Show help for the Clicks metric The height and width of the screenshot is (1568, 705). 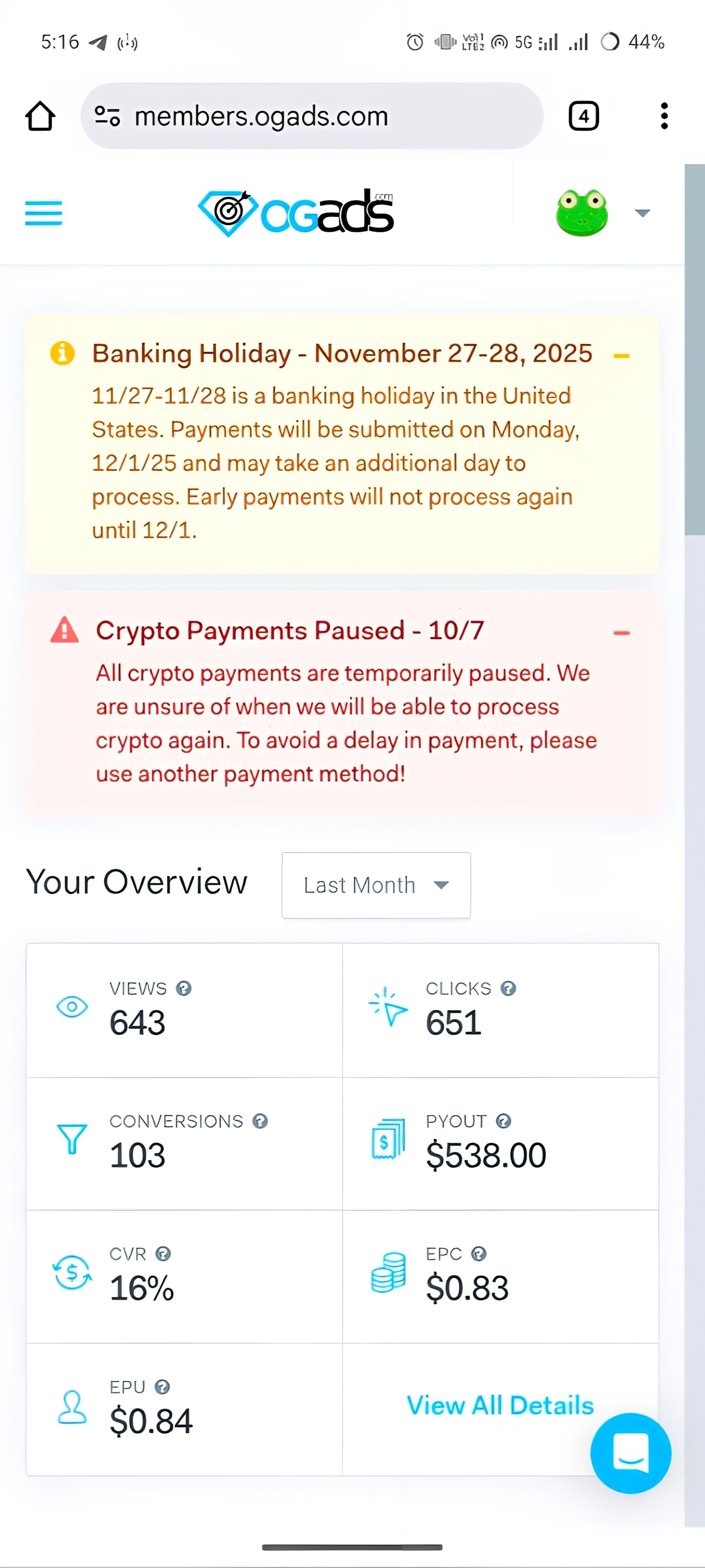[x=509, y=988]
